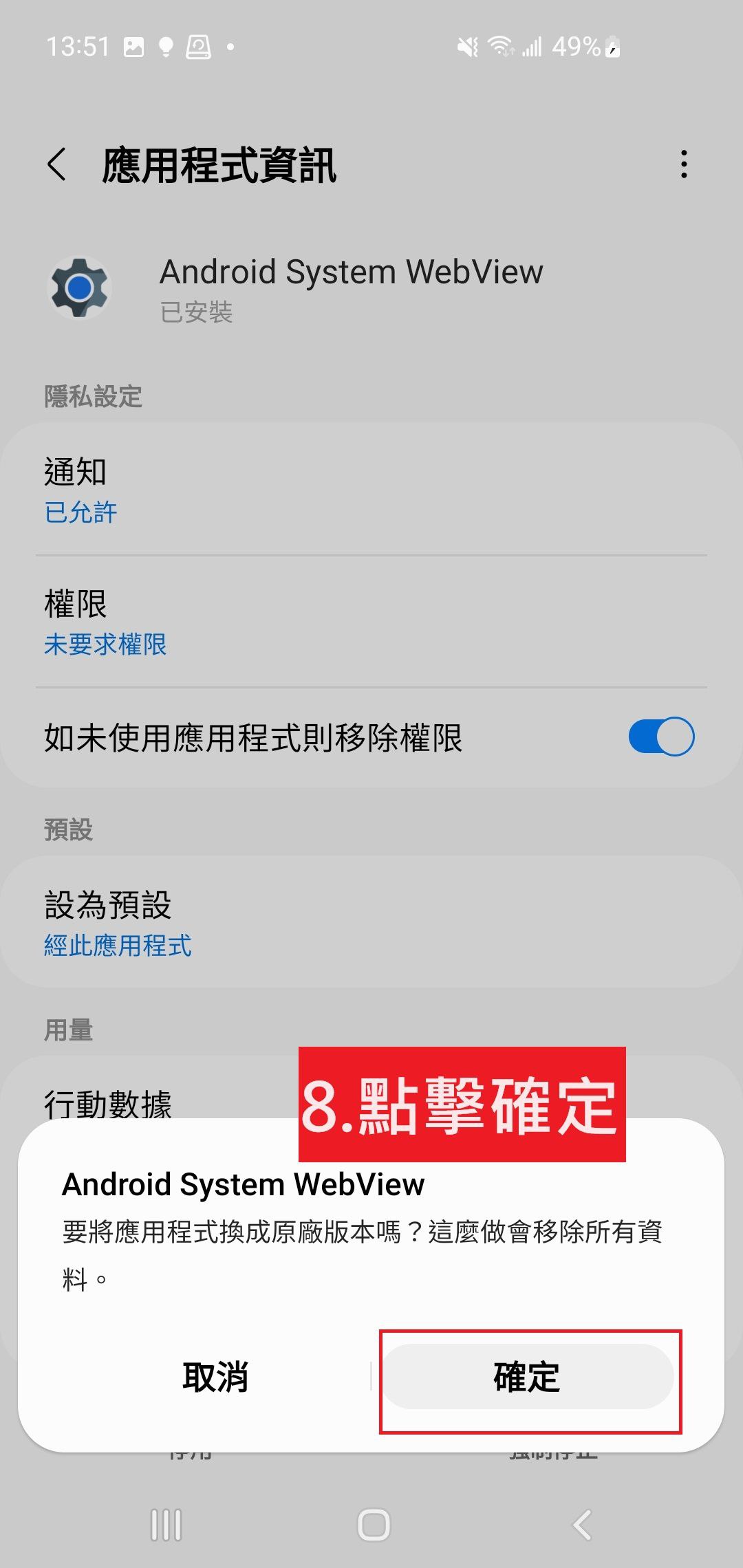
Task: Tap the system home button
Action: (374, 1525)
